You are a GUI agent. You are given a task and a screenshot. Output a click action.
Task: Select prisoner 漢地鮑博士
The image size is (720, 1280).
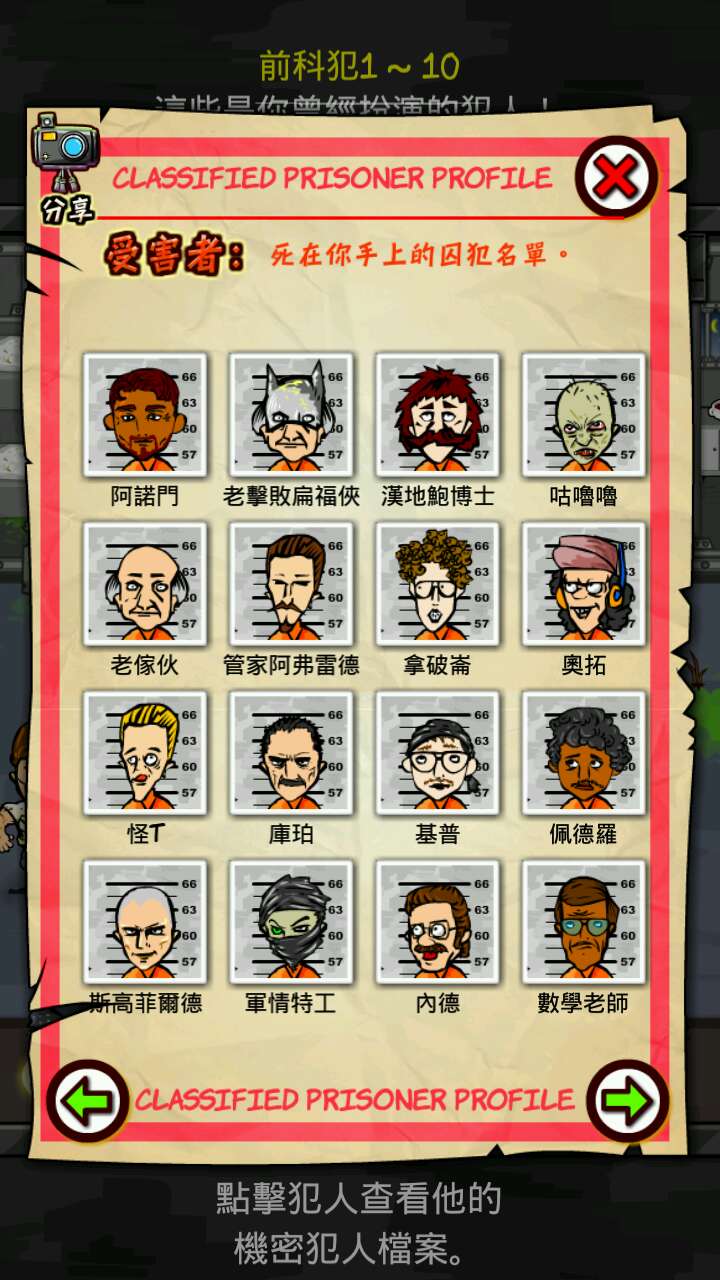[437, 414]
